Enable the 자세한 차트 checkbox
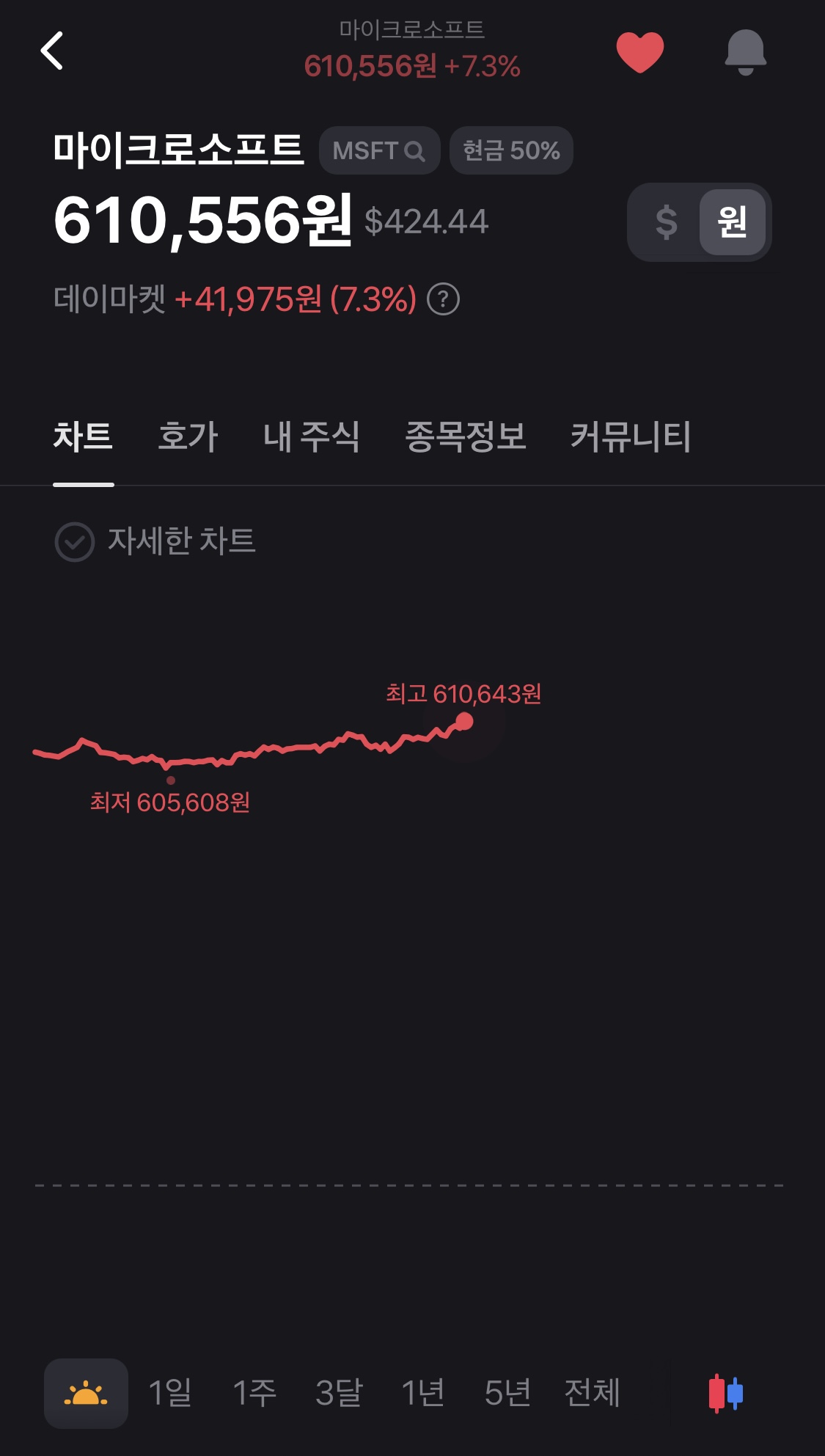 (x=75, y=542)
